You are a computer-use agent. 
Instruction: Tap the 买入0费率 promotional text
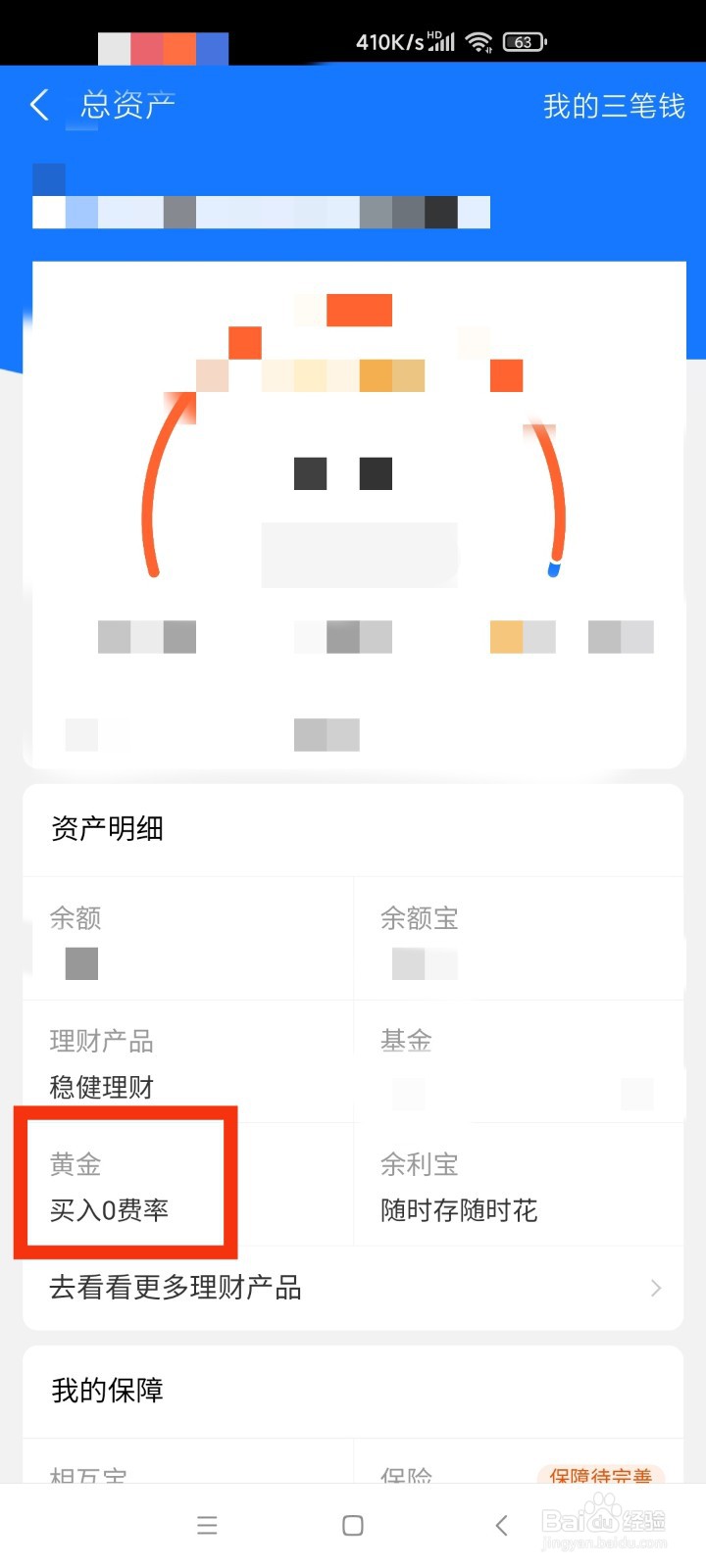[111, 1210]
